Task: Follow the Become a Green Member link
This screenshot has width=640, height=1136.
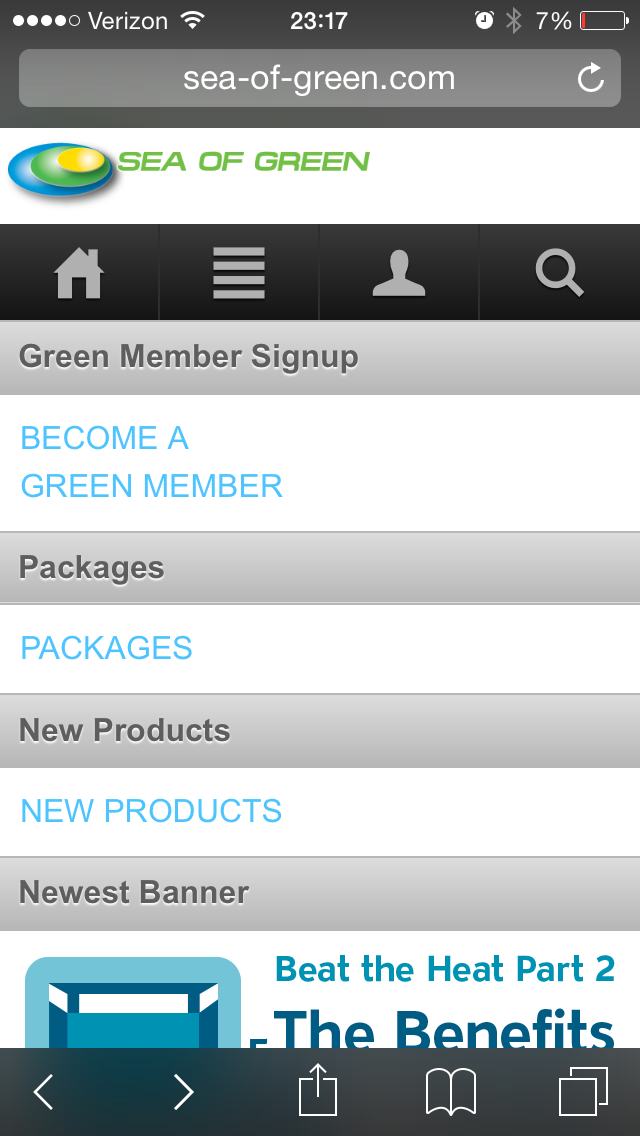Action: tap(151, 462)
